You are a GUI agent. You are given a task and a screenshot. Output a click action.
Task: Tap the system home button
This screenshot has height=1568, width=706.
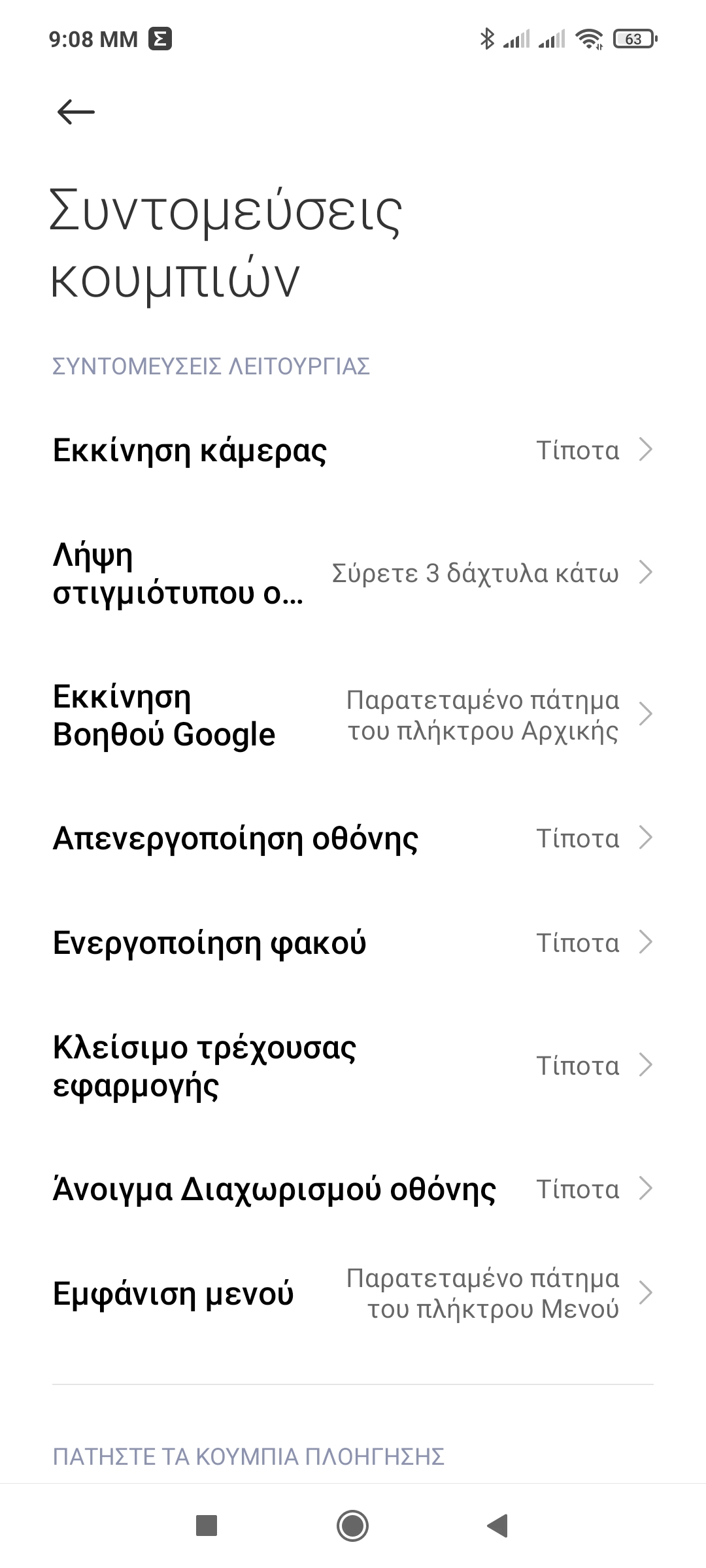352,1526
